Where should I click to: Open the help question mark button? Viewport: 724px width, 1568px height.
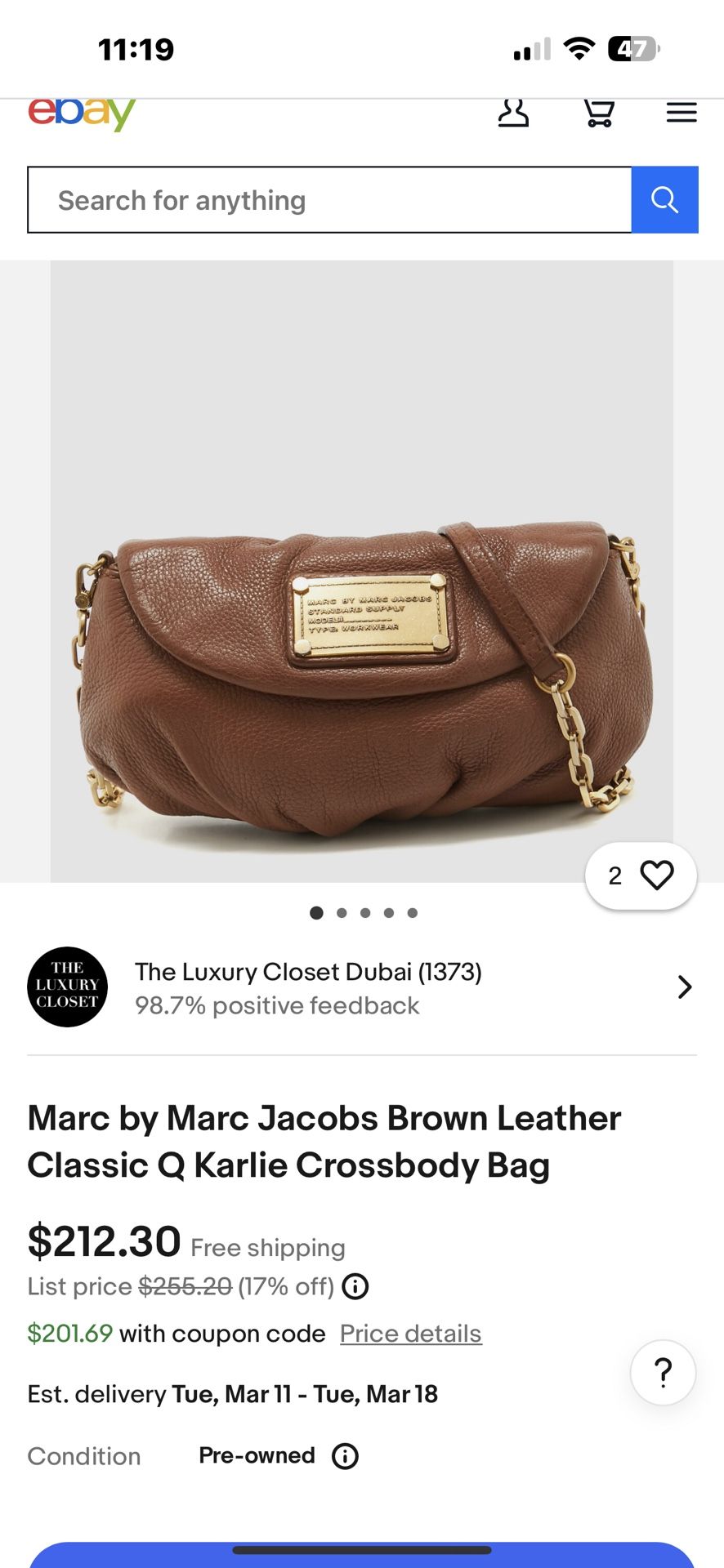point(663,1372)
